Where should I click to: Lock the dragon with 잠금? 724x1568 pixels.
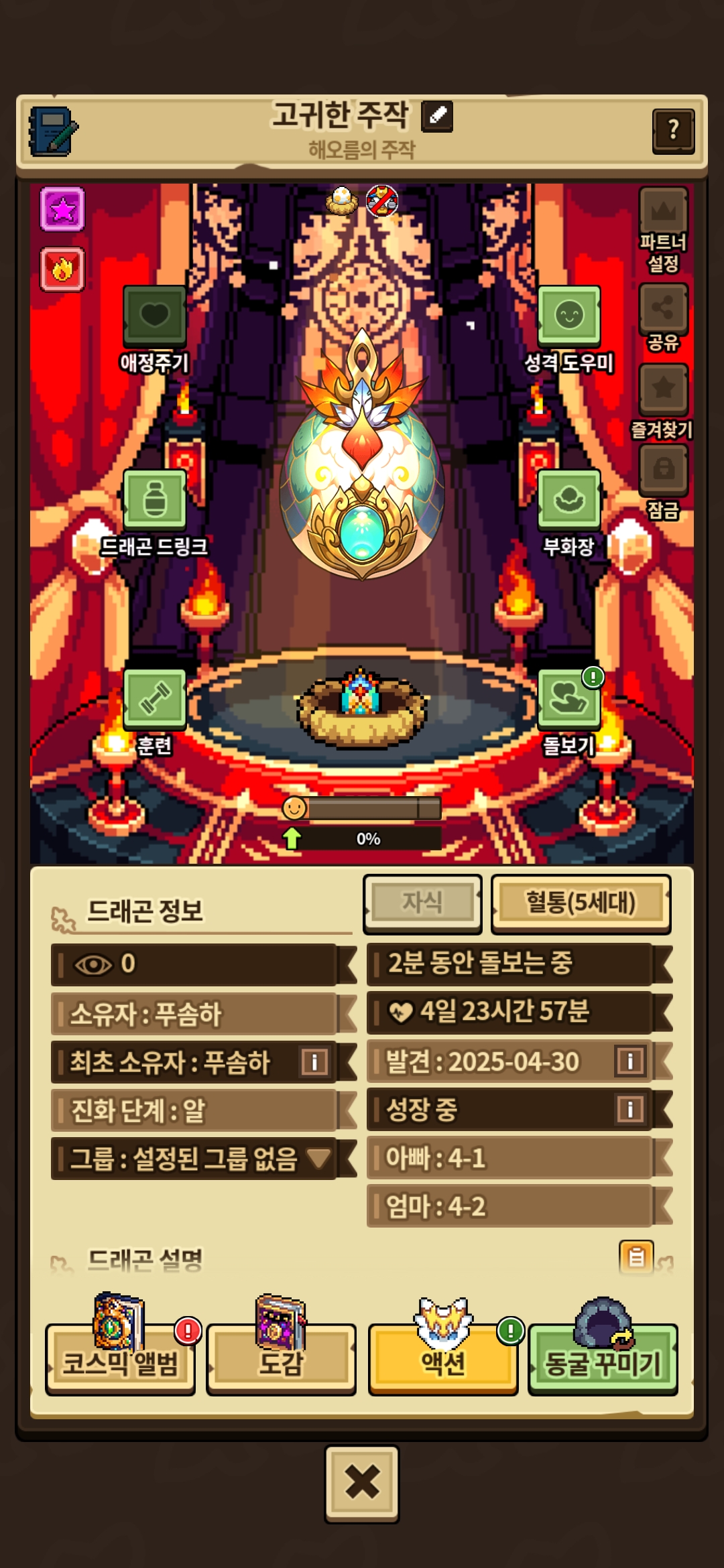pos(663,470)
